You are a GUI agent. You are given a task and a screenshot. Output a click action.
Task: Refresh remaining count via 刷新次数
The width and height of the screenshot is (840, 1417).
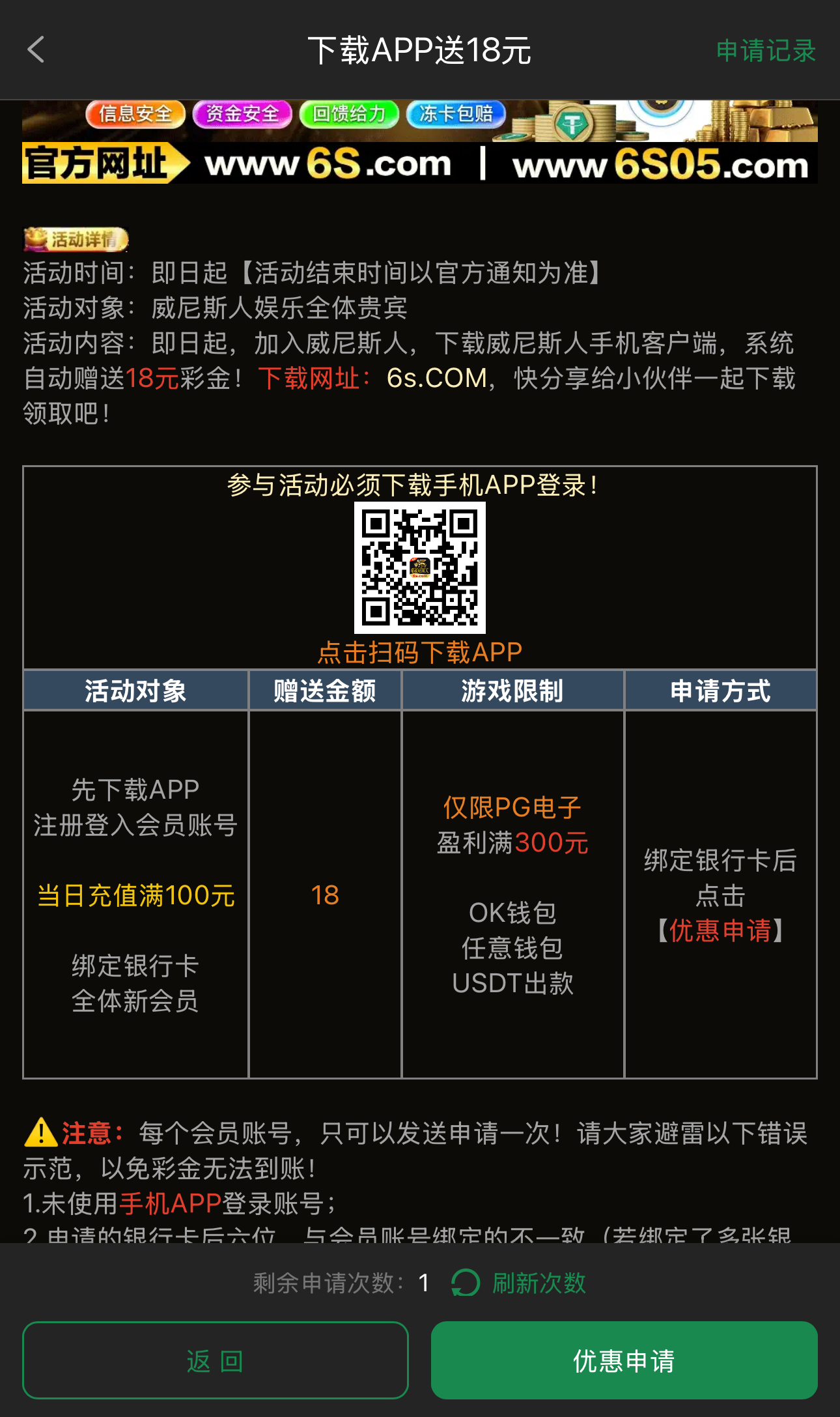520,1283
